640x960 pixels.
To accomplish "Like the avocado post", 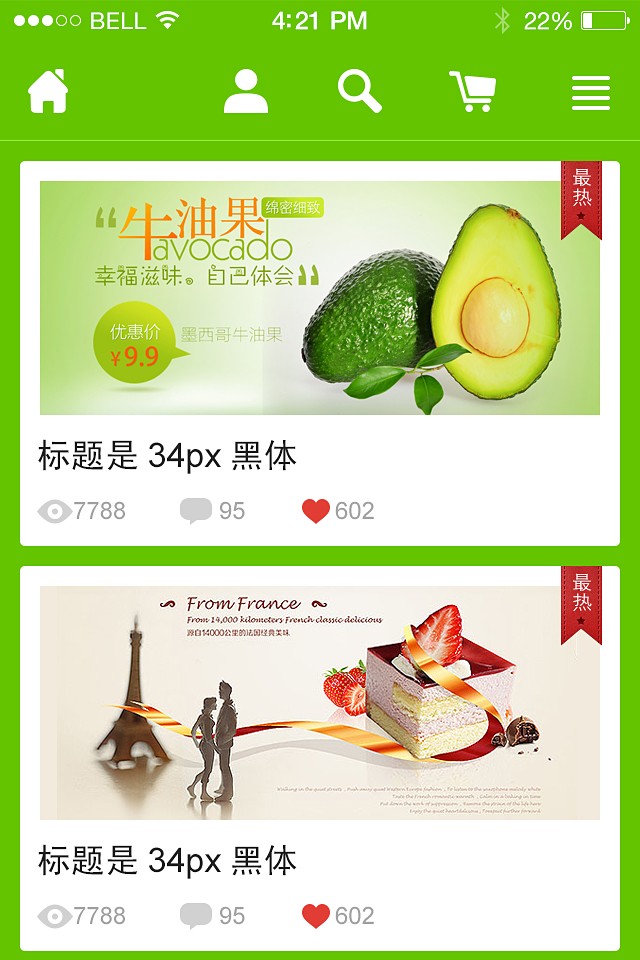I will (x=316, y=511).
